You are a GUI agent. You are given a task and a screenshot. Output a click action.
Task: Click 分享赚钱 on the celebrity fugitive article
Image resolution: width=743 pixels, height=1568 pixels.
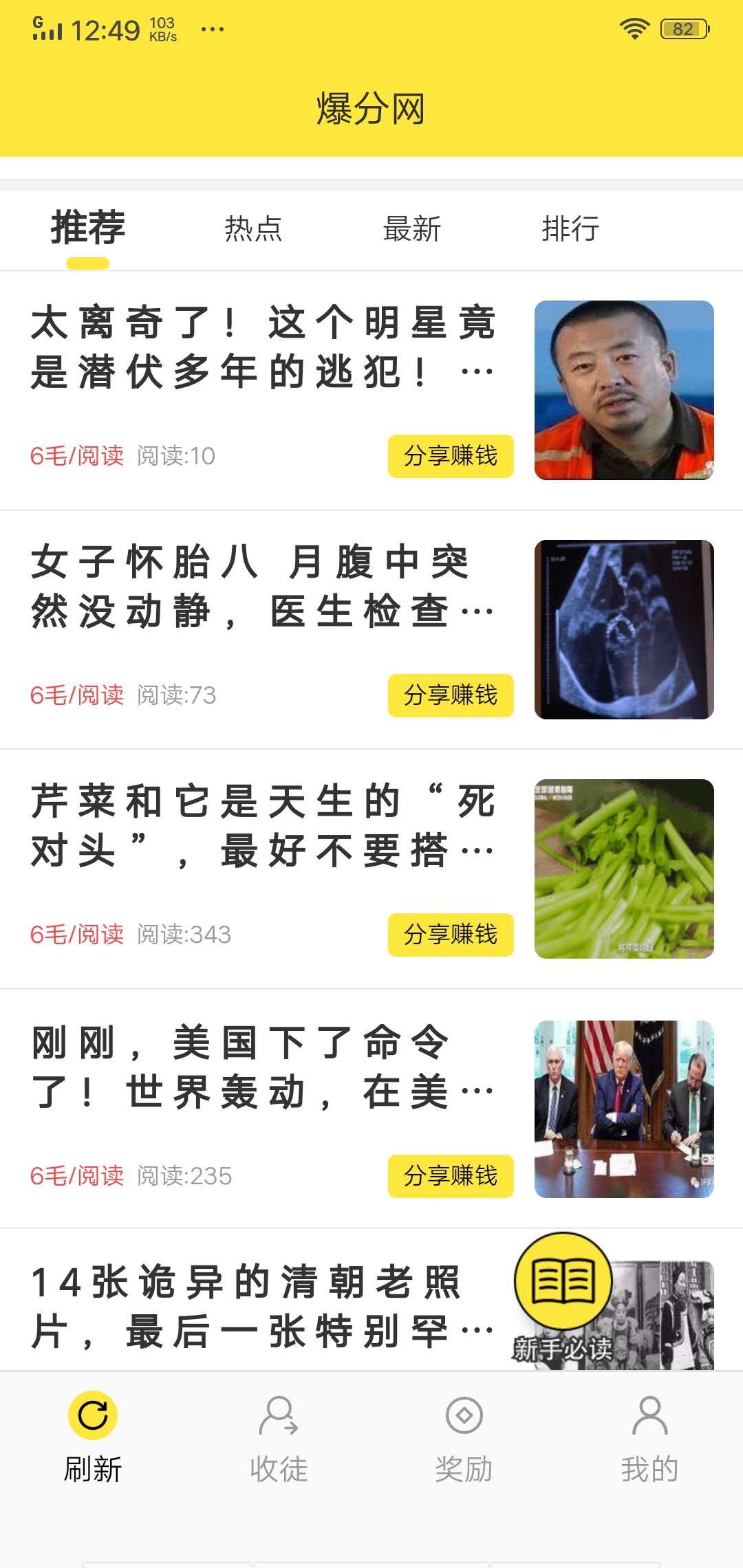(451, 455)
